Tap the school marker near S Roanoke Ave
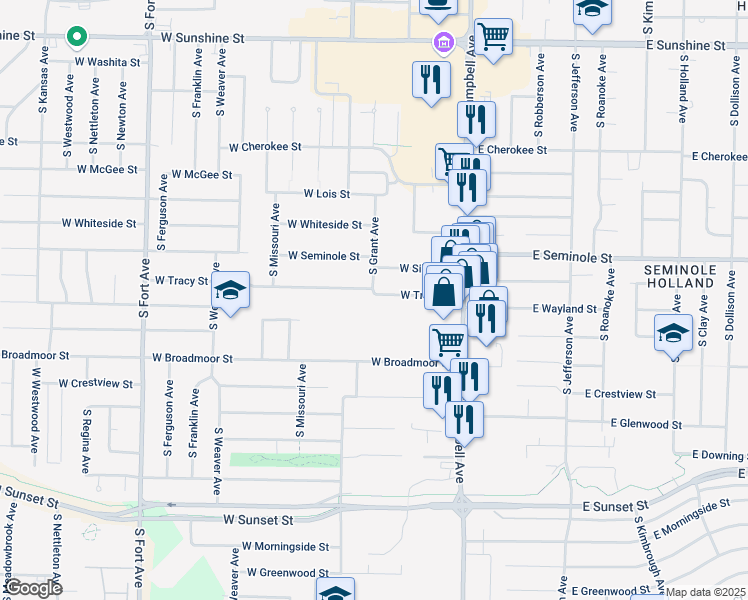The width and height of the screenshot is (748, 600). 592,10
